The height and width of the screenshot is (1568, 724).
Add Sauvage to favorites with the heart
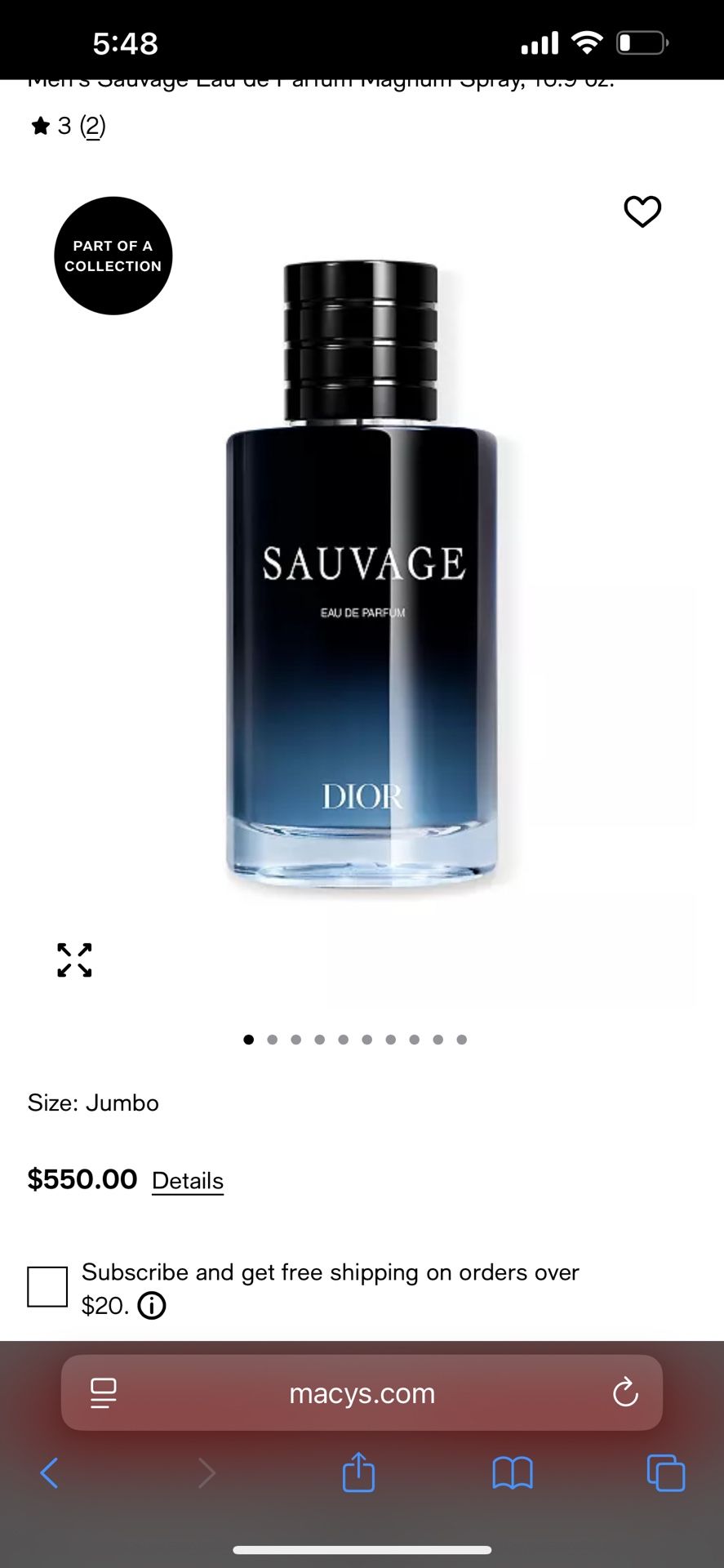pos(642,212)
